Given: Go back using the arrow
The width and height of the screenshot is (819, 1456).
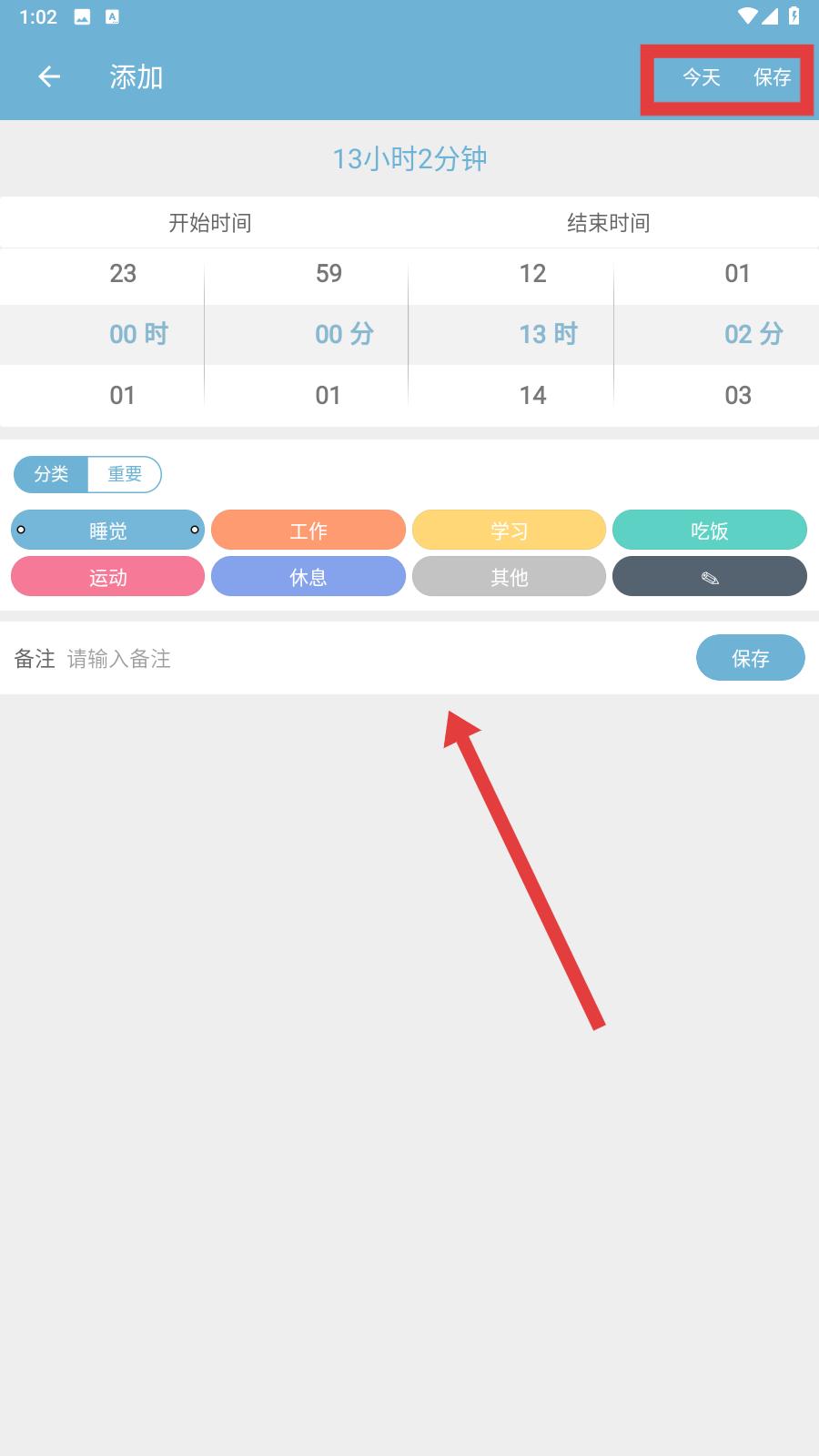Looking at the screenshot, I should pyautogui.click(x=49, y=77).
